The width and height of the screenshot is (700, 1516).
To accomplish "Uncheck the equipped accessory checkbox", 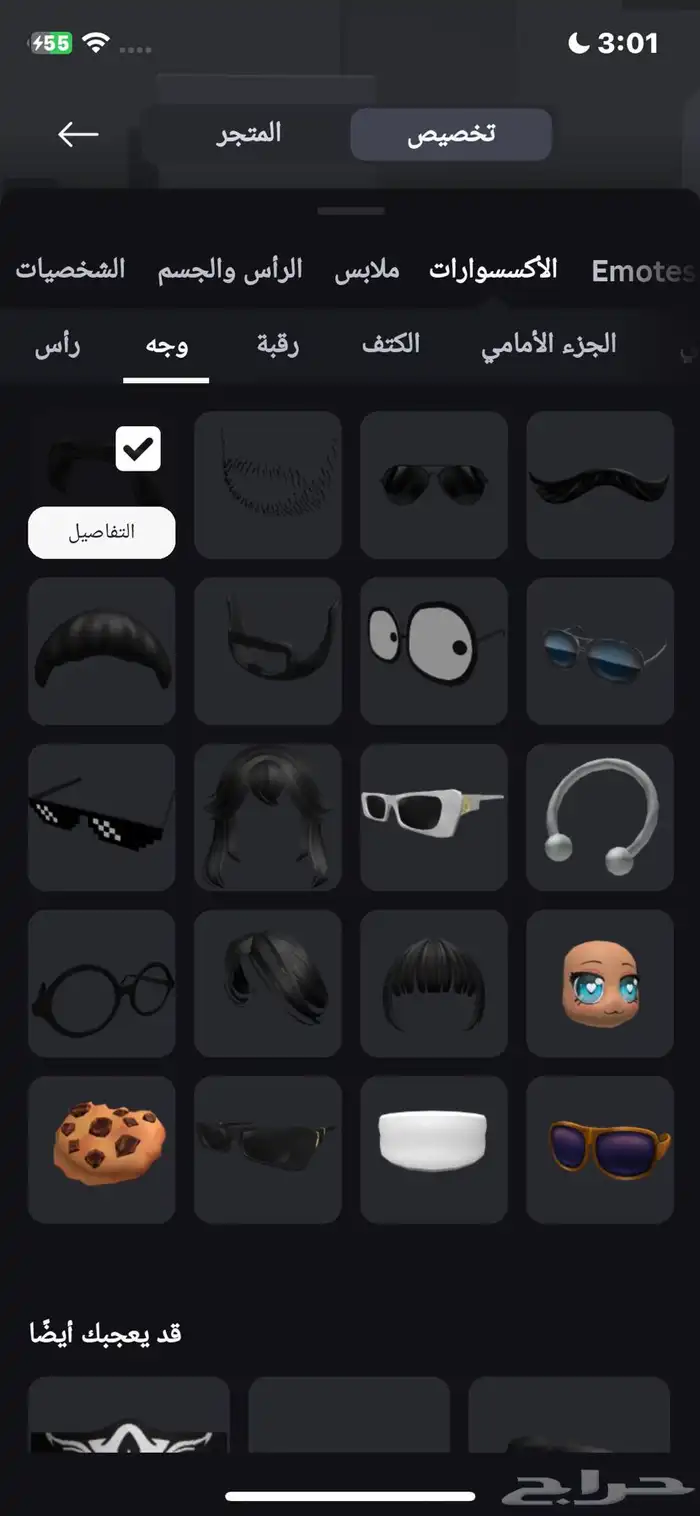I will tap(138, 449).
